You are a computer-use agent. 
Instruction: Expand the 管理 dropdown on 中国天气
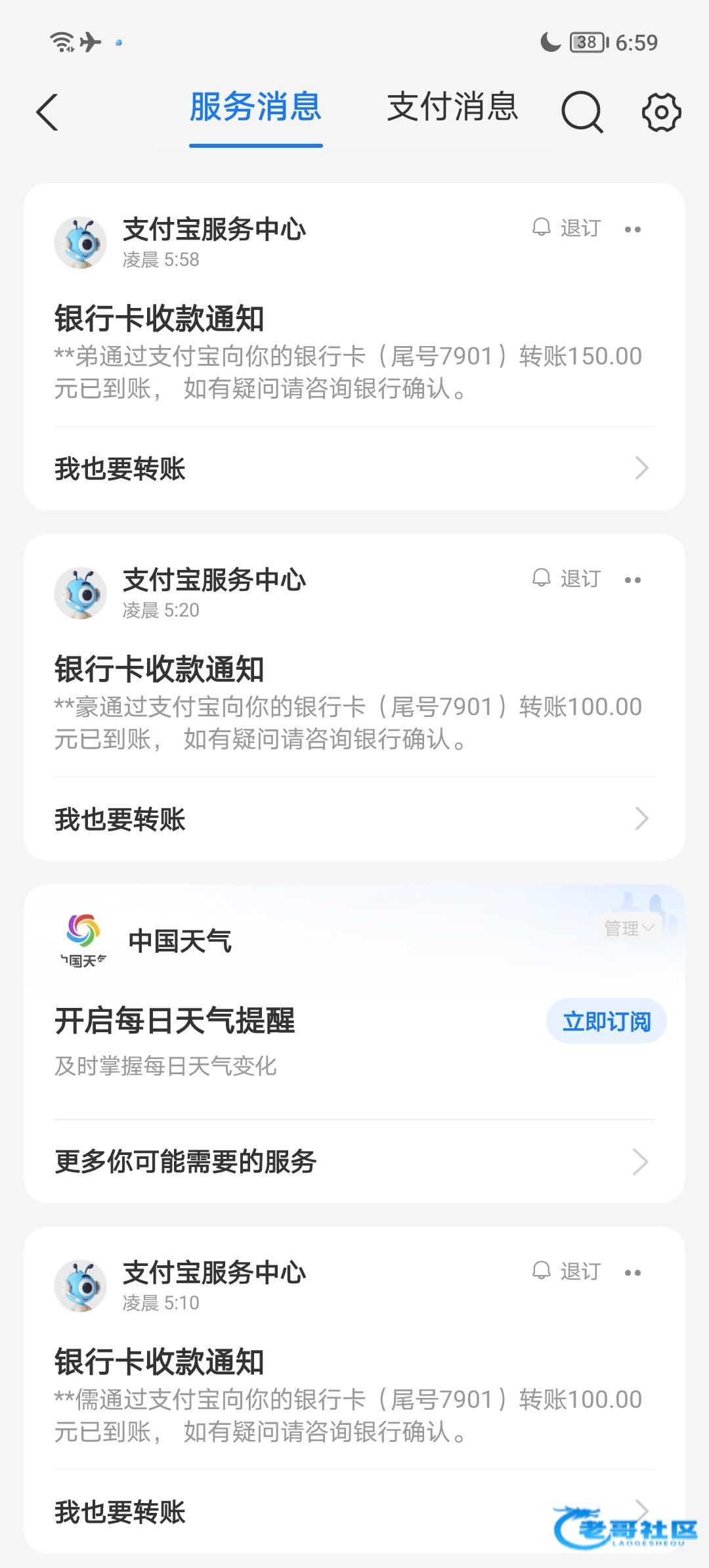coord(628,928)
